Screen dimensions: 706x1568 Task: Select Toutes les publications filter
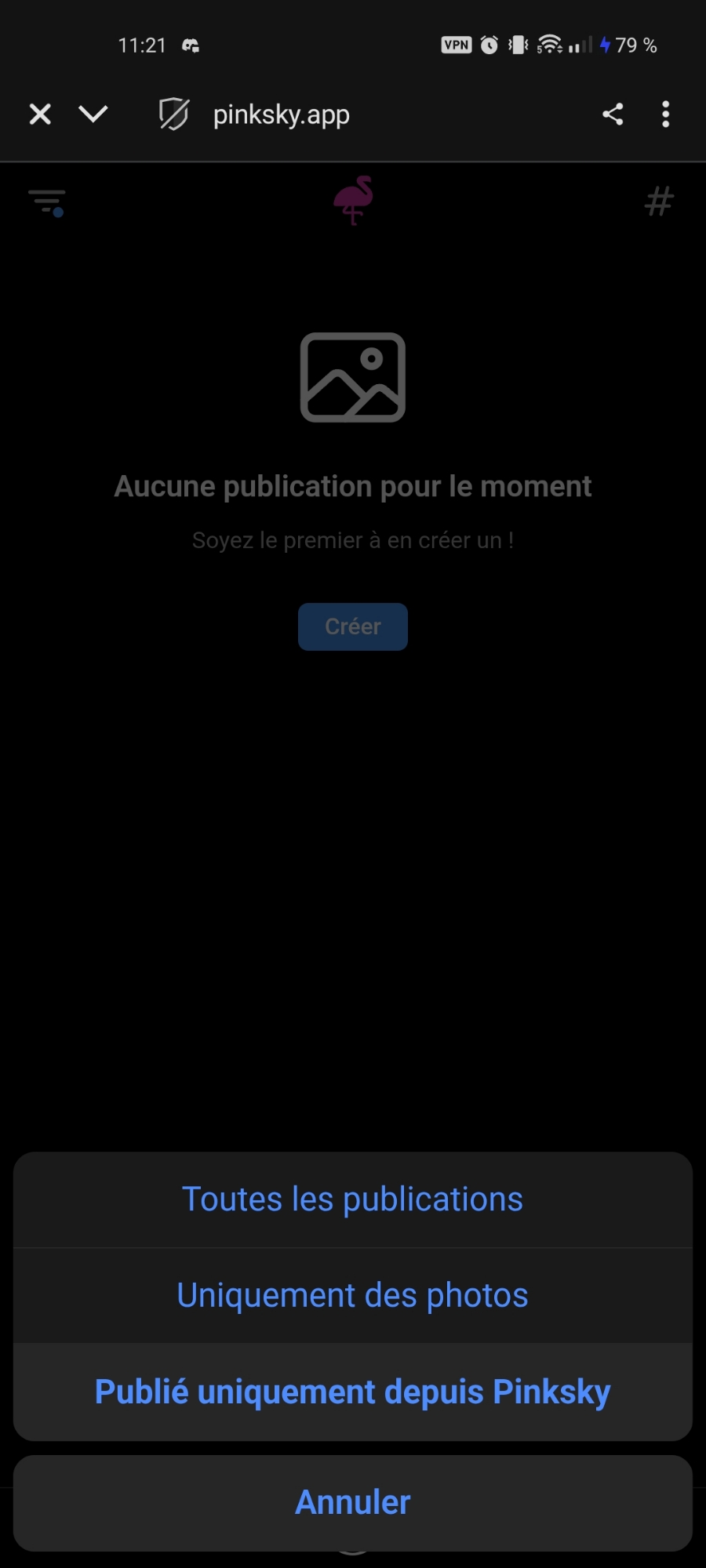click(x=352, y=1200)
